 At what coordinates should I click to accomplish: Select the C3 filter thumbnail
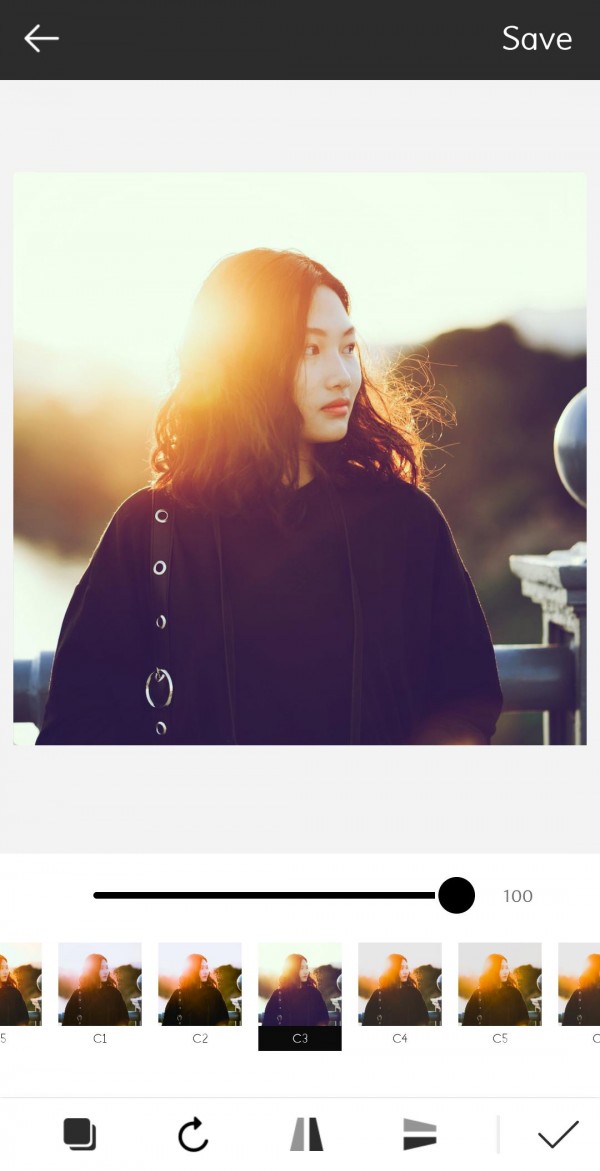(x=300, y=985)
